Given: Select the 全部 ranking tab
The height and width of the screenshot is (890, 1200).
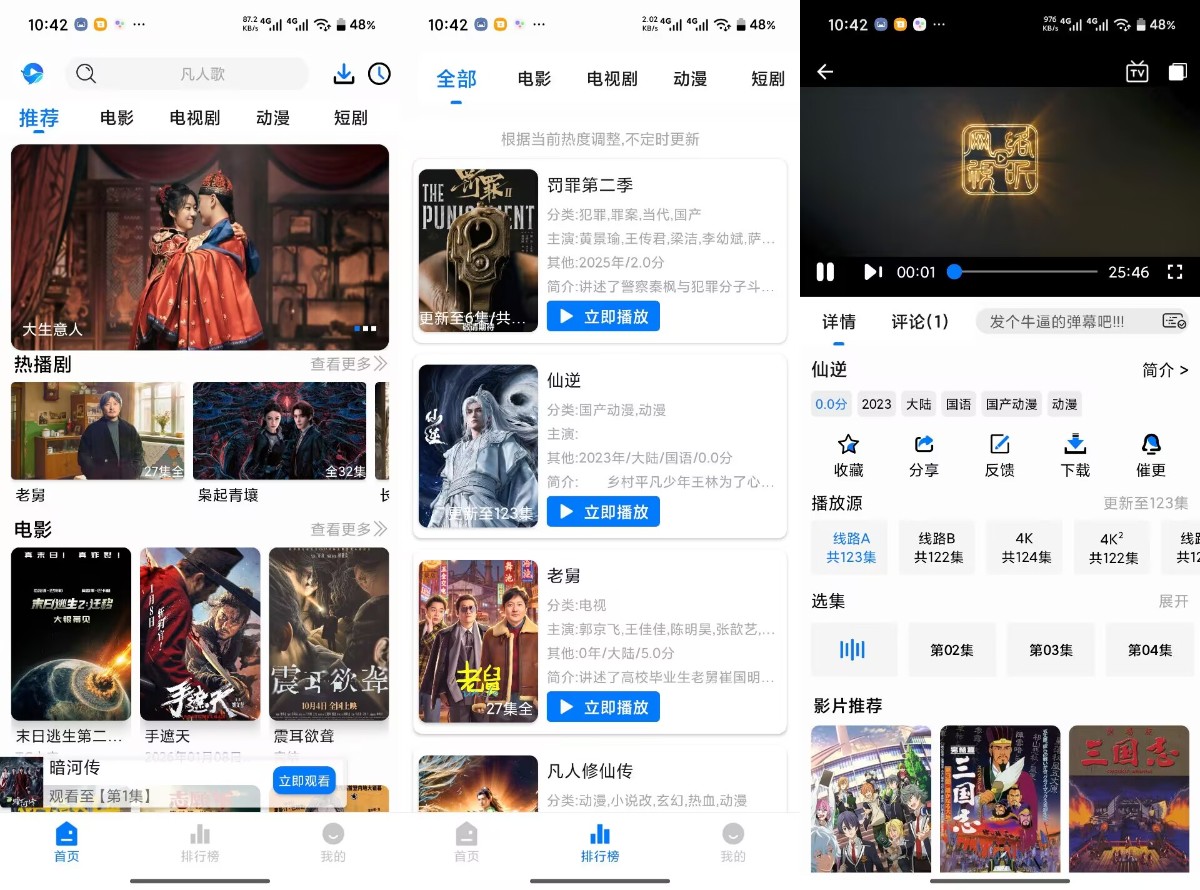Looking at the screenshot, I should point(456,79).
